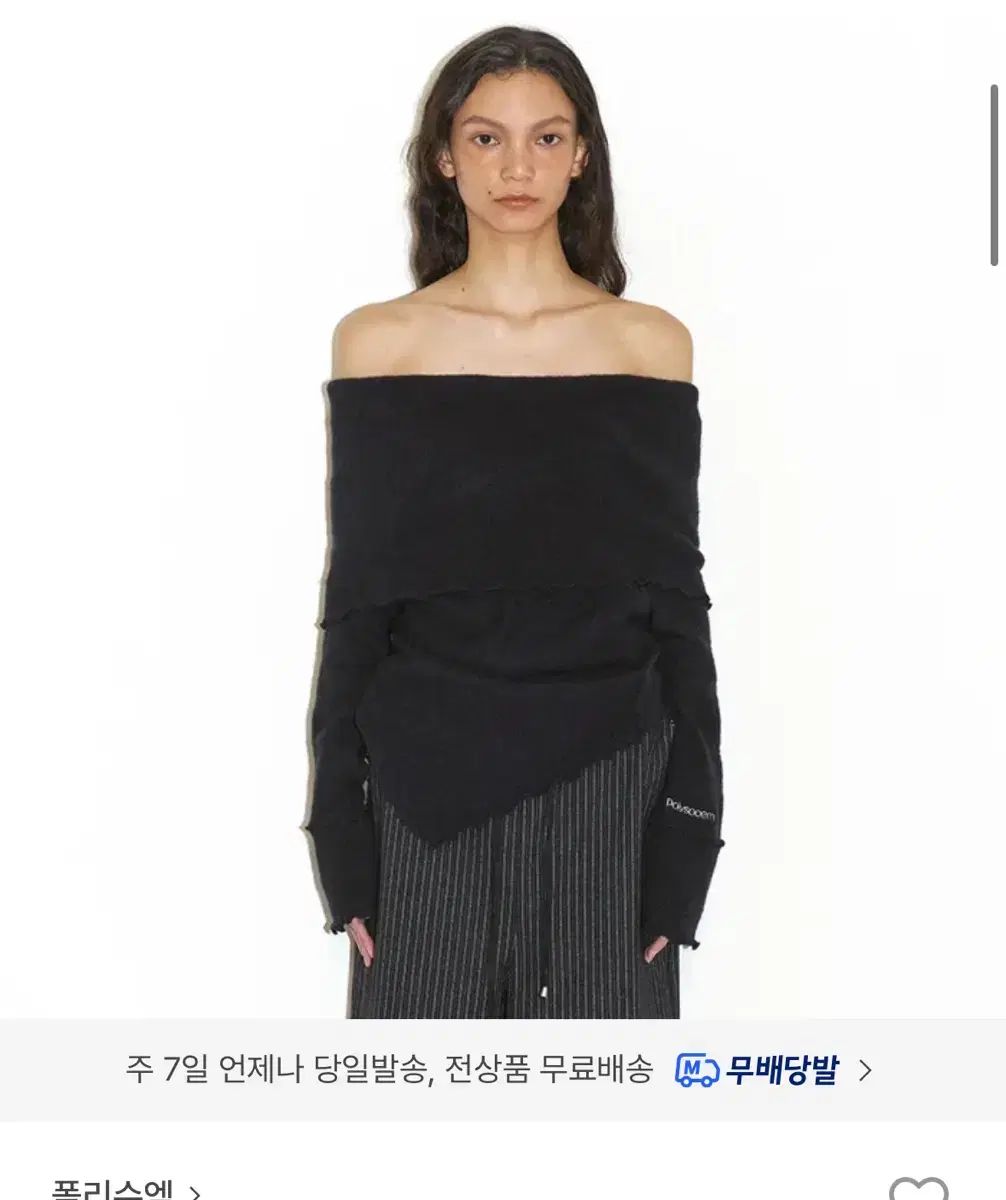Screen dimensions: 1006x1200
Task: Like this product with the heart icon
Action: tap(918, 1190)
